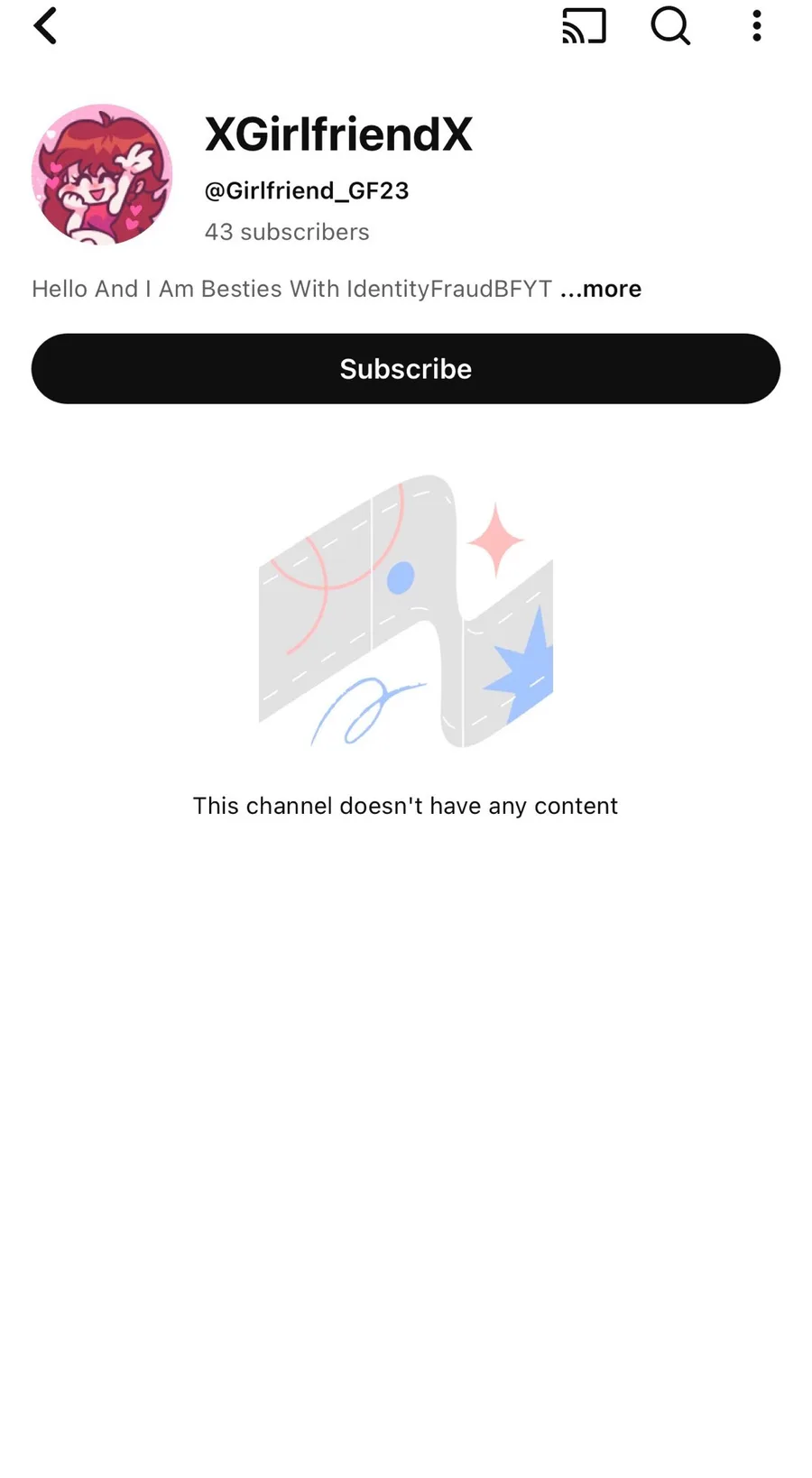812x1478 pixels.
Task: Open the three-dot overflow menu
Action: coord(756,25)
